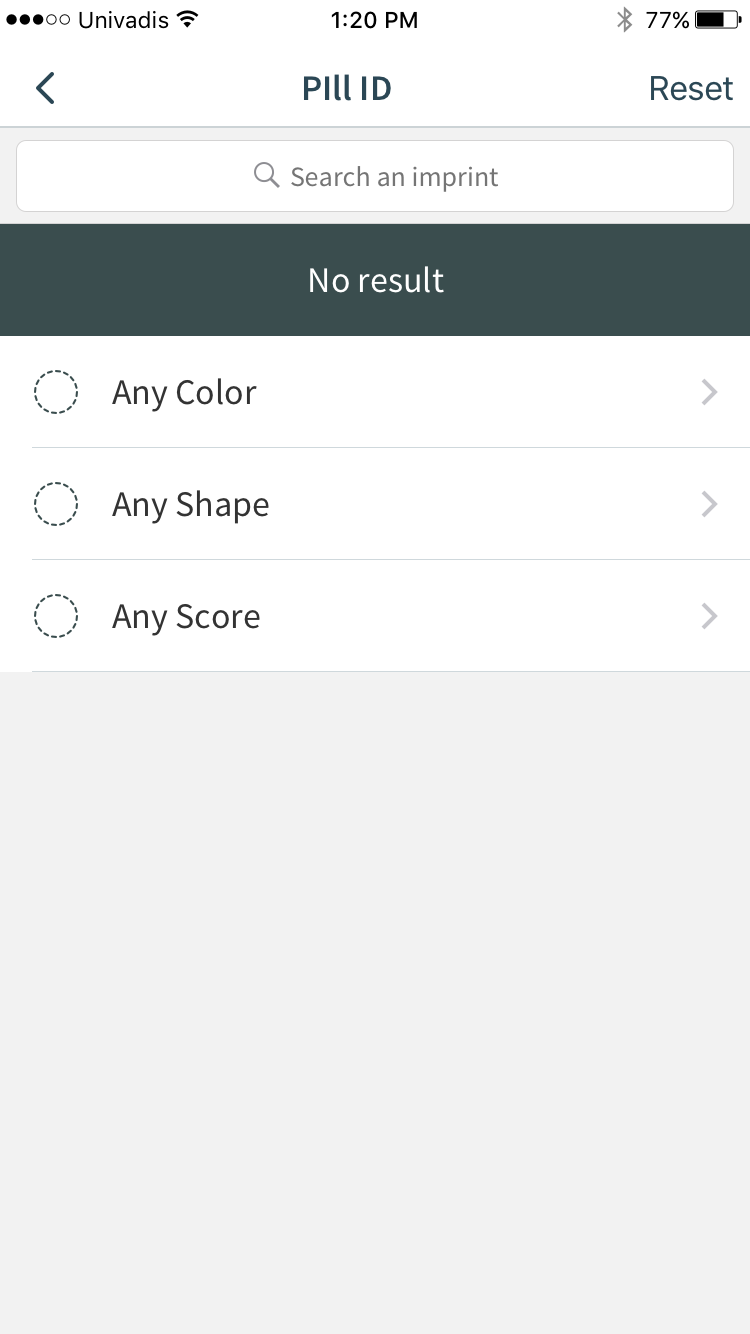The width and height of the screenshot is (750, 1334).
Task: Go back using the header arrow
Action: (x=45, y=88)
